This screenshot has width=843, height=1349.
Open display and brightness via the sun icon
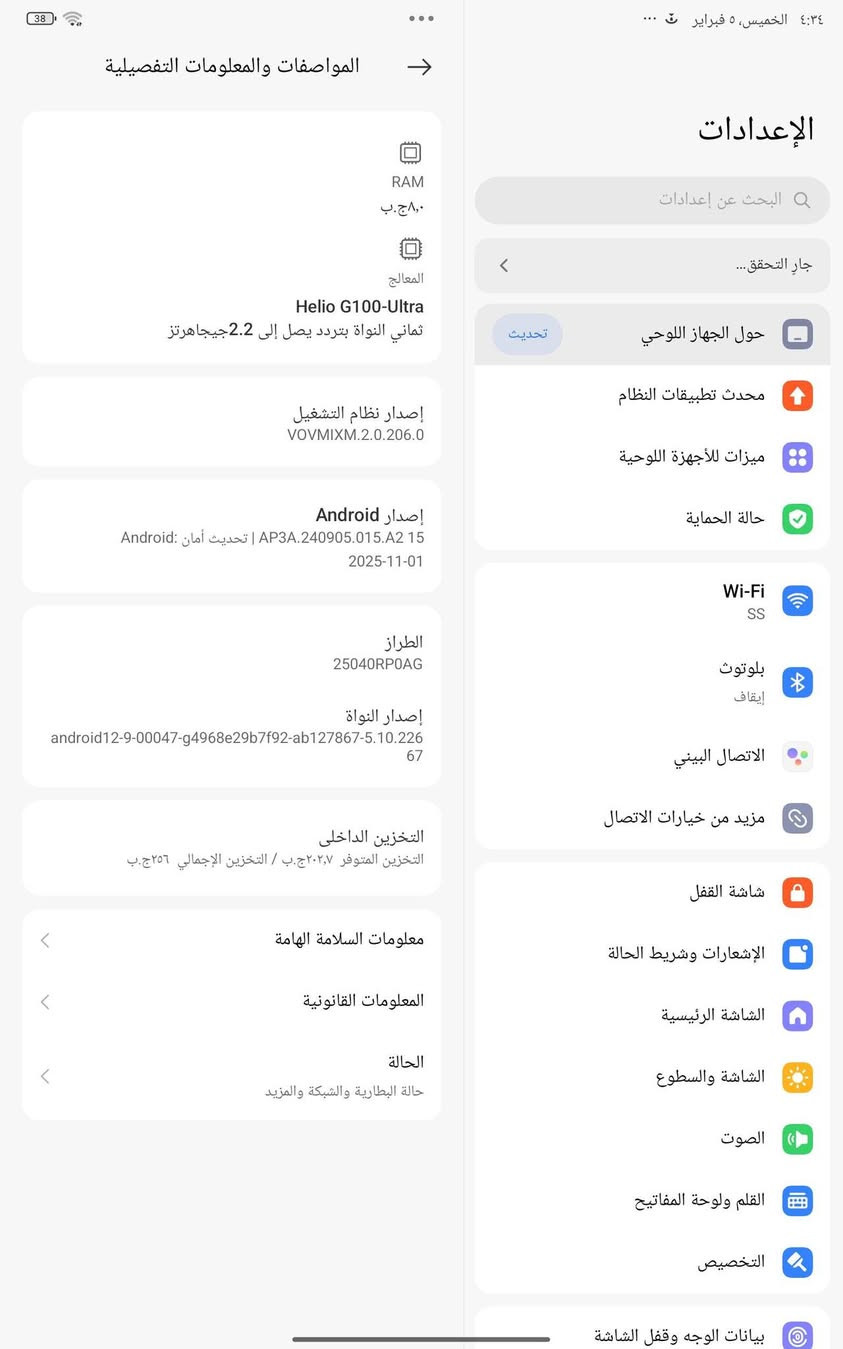797,1077
